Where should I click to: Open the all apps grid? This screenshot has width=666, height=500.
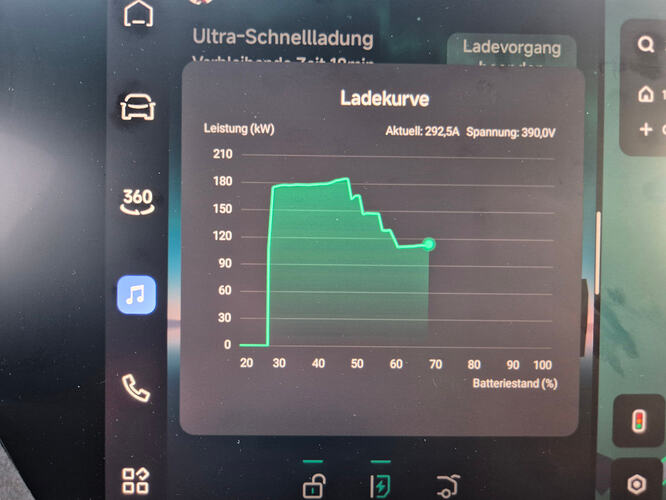(136, 480)
